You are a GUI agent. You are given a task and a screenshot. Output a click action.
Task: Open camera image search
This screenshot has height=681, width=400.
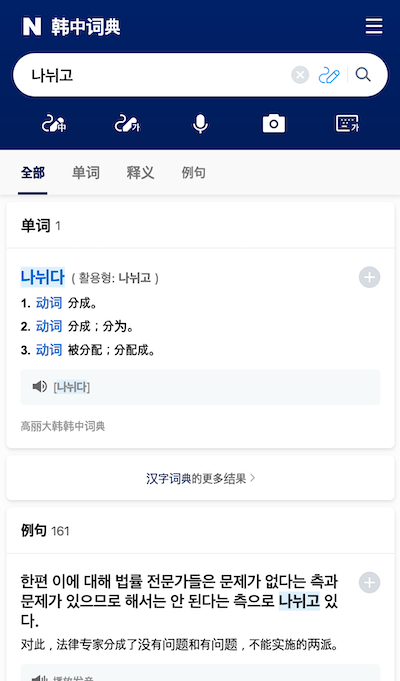pos(274,124)
